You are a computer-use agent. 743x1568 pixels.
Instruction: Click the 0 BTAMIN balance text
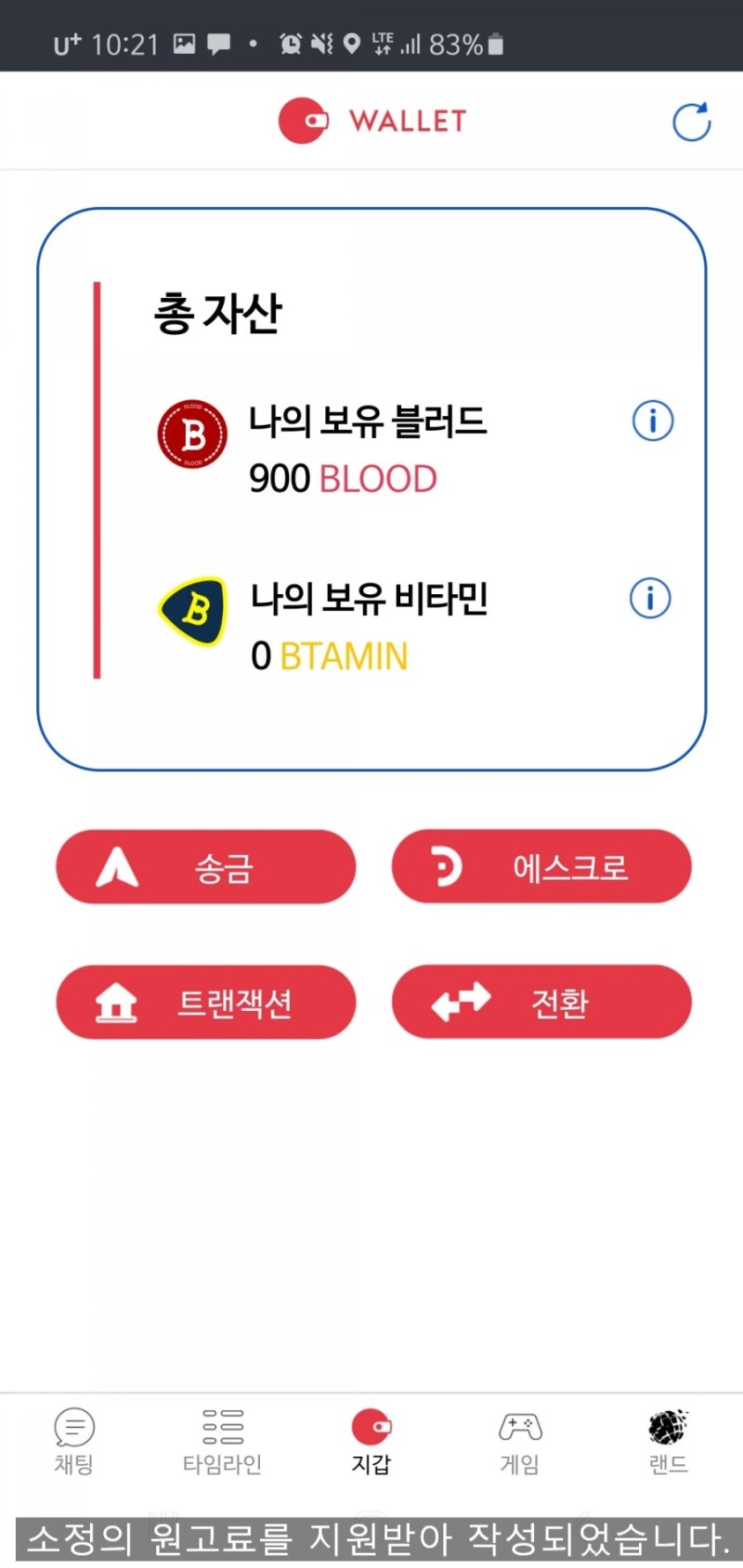click(x=329, y=656)
